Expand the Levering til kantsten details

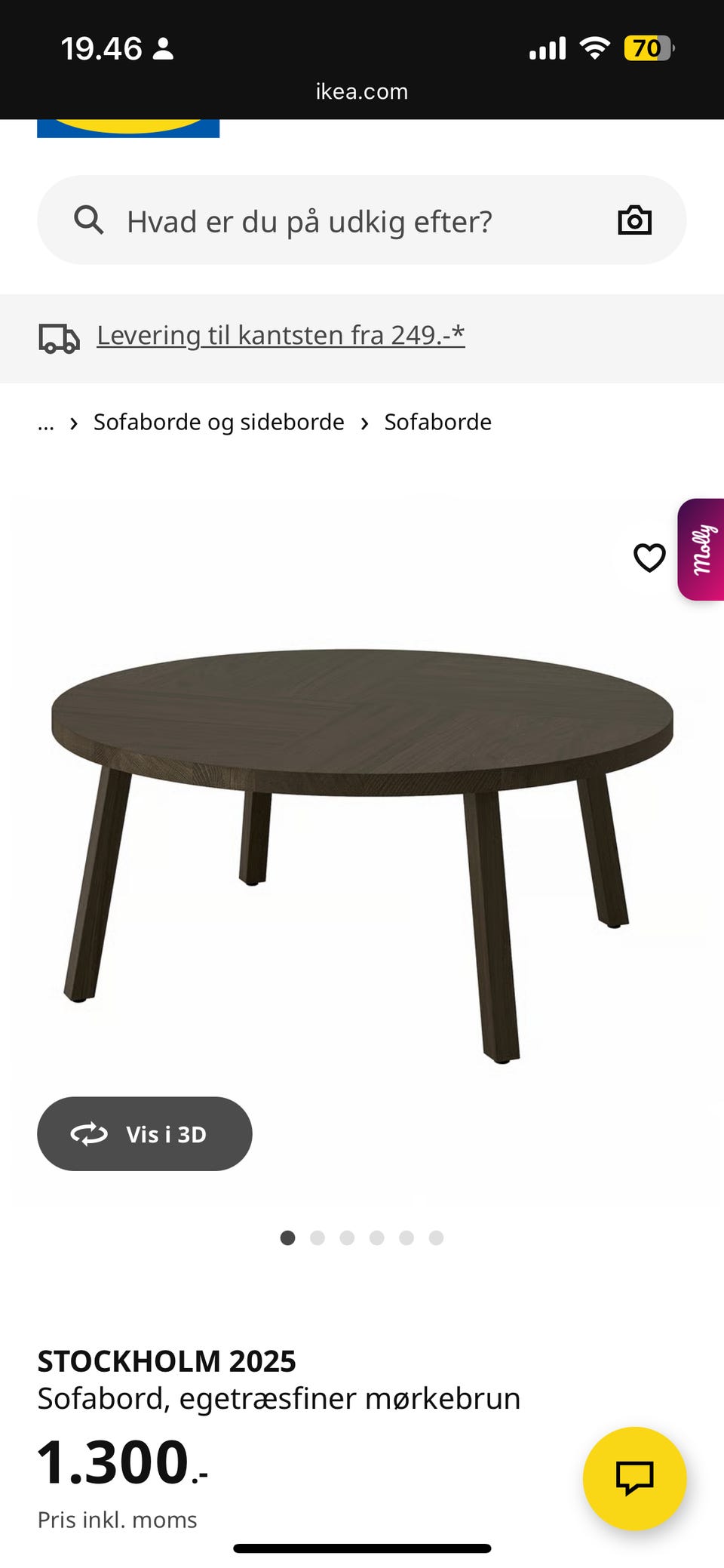click(280, 334)
